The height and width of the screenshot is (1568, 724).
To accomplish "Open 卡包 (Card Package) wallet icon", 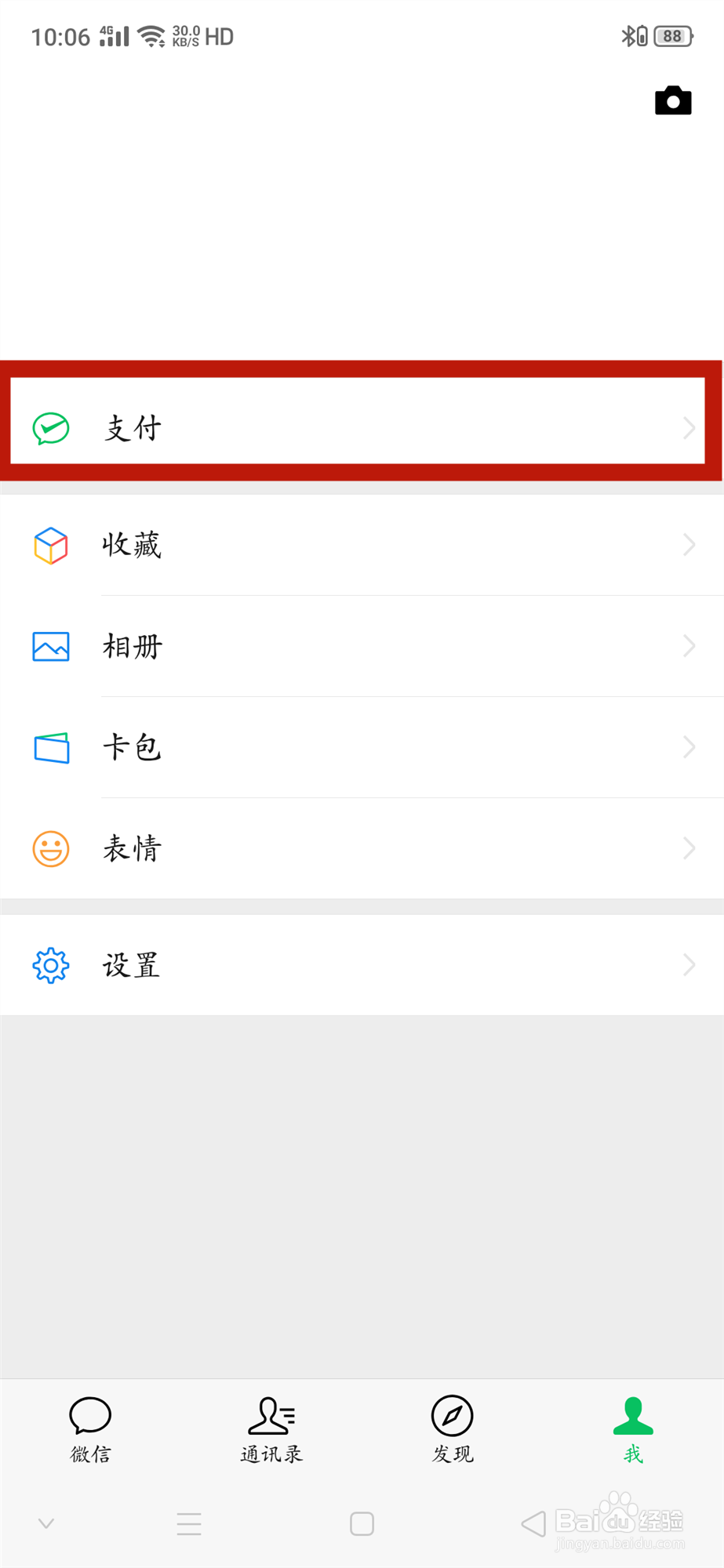I will point(50,747).
